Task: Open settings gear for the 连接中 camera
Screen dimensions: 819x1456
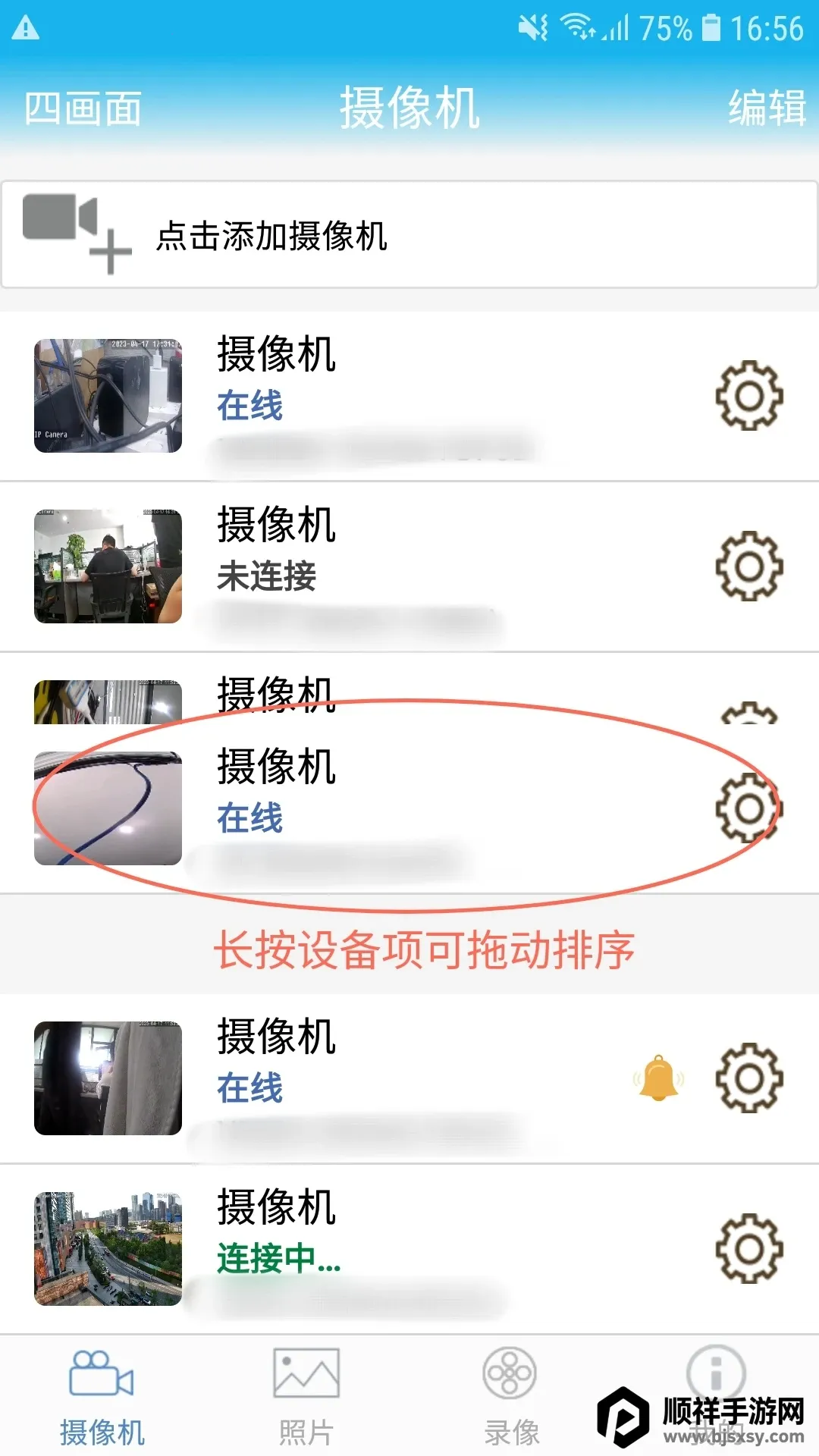Action: tap(749, 1248)
